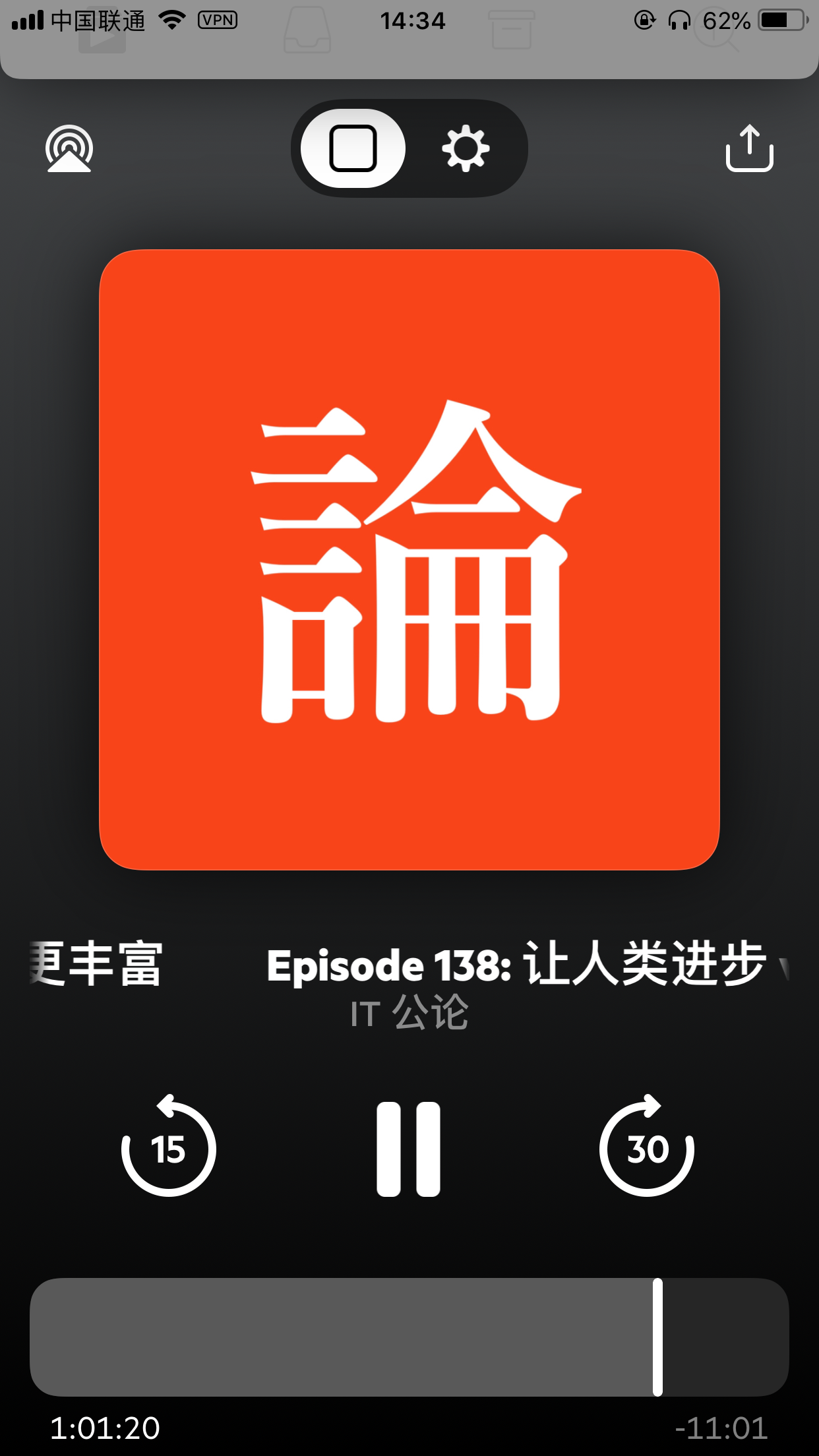Open the playback settings gear tab

point(466,148)
